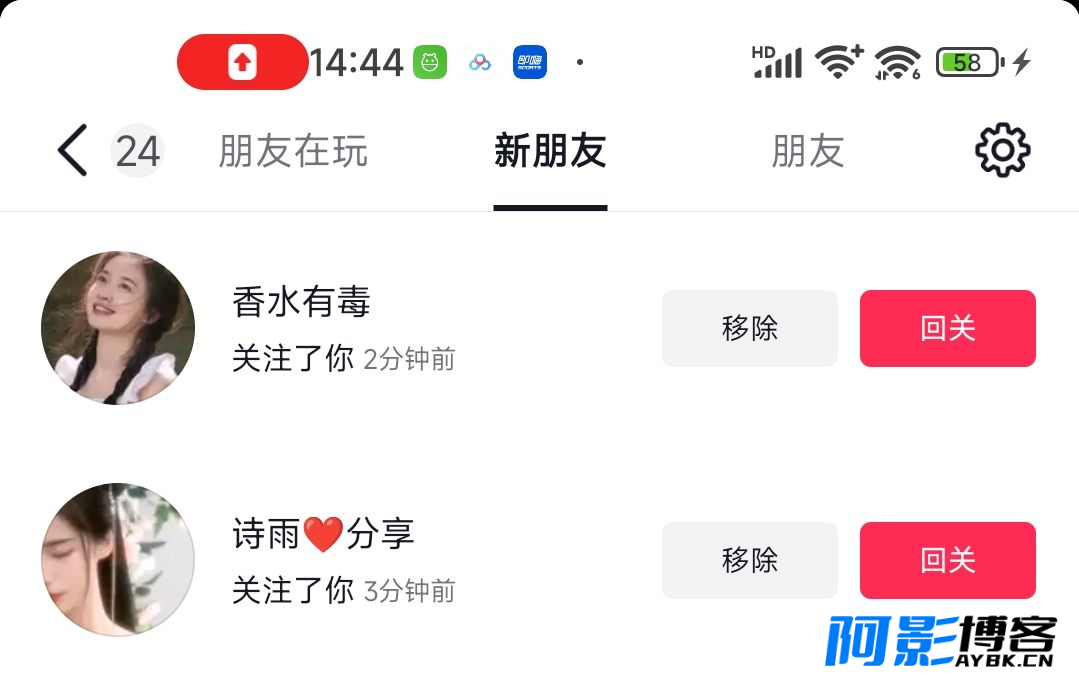
Task: Follow back 香水有毒 via 回关
Action: [947, 328]
